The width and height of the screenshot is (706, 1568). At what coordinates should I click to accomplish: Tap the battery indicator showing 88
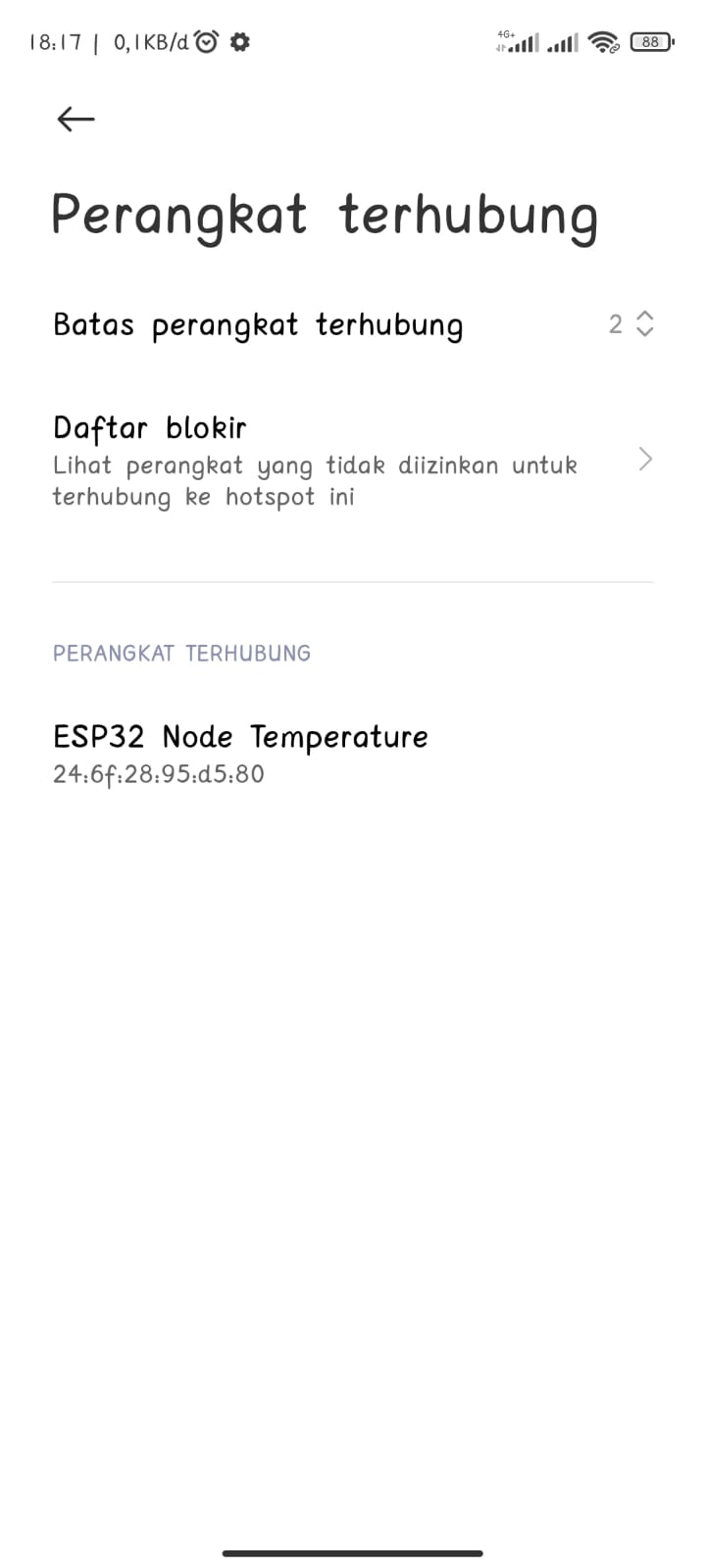tap(650, 41)
